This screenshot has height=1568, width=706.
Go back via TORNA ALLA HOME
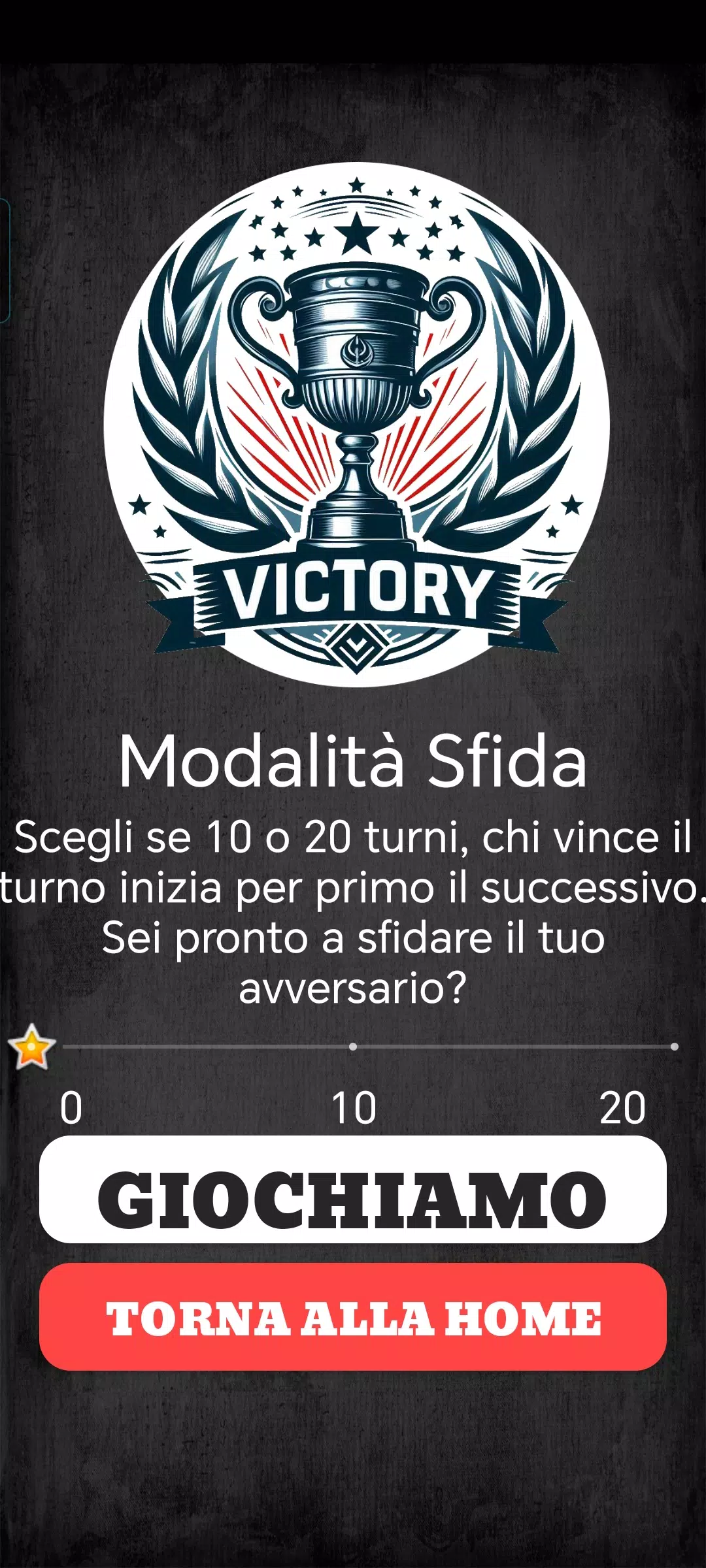(x=353, y=1318)
